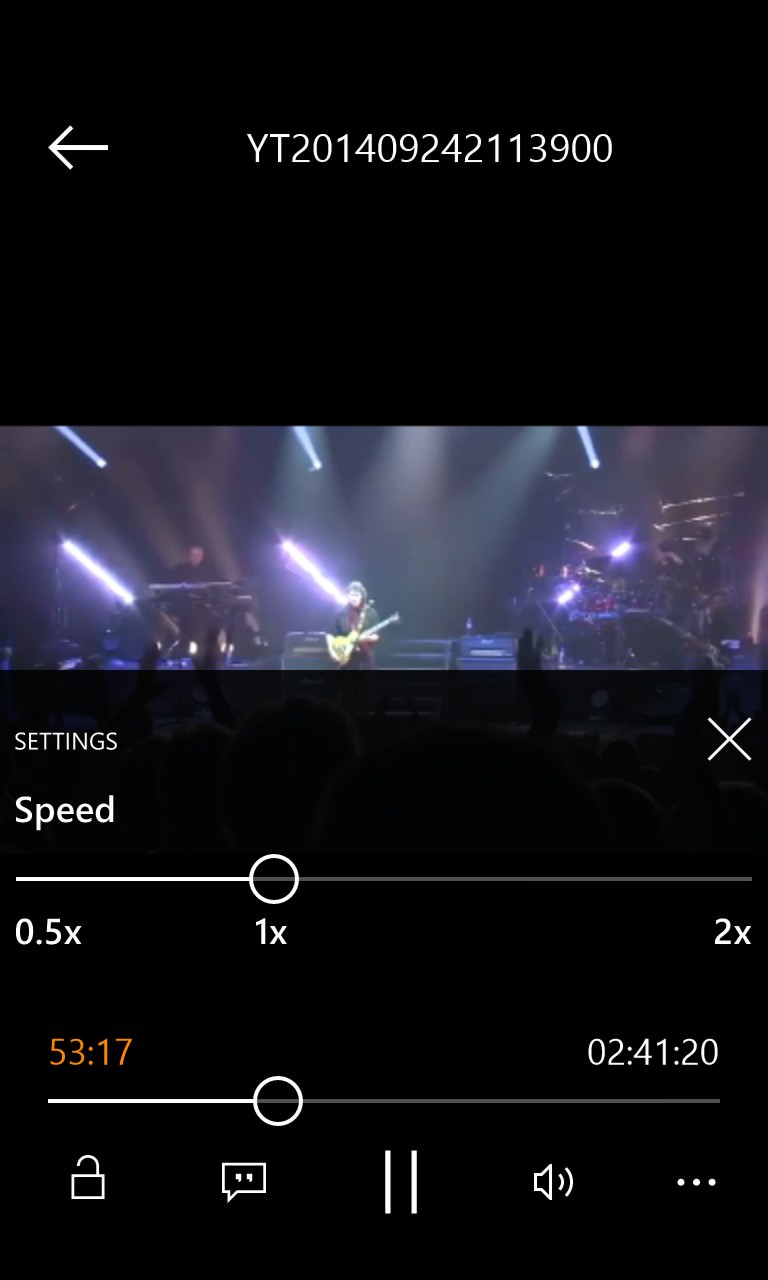The image size is (768, 1280).
Task: Close the speed settings panel
Action: click(729, 740)
